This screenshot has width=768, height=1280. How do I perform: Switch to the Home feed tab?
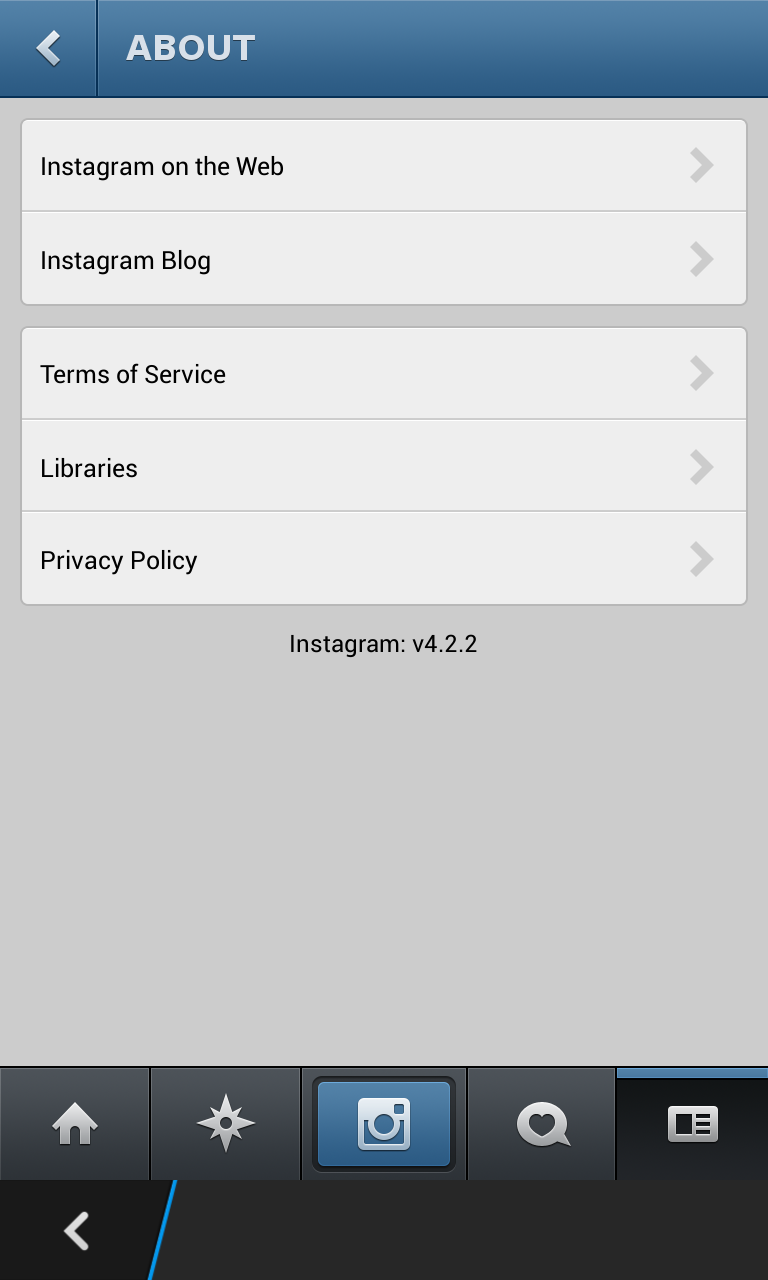click(75, 1124)
